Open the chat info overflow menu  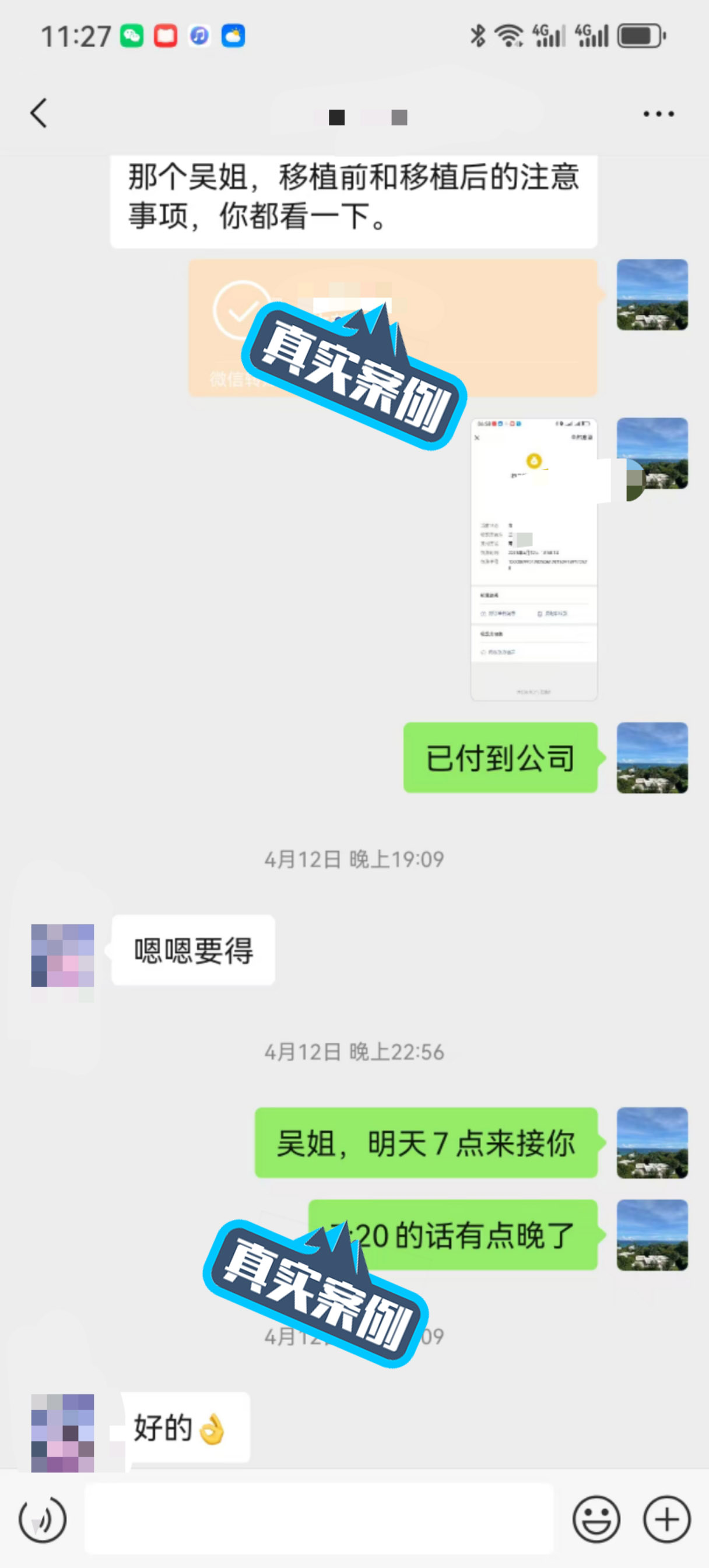tap(658, 114)
